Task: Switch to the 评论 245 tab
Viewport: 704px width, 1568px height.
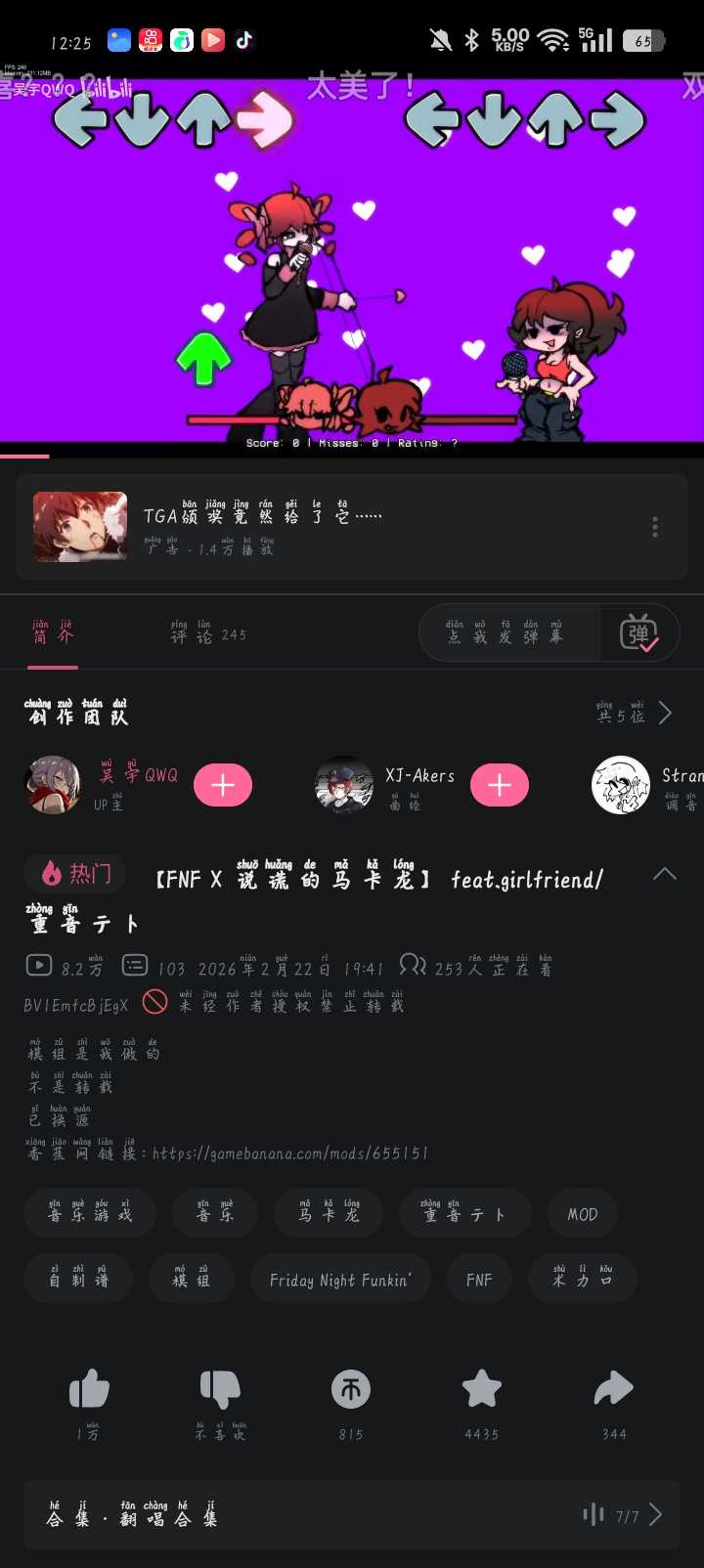Action: pos(207,635)
